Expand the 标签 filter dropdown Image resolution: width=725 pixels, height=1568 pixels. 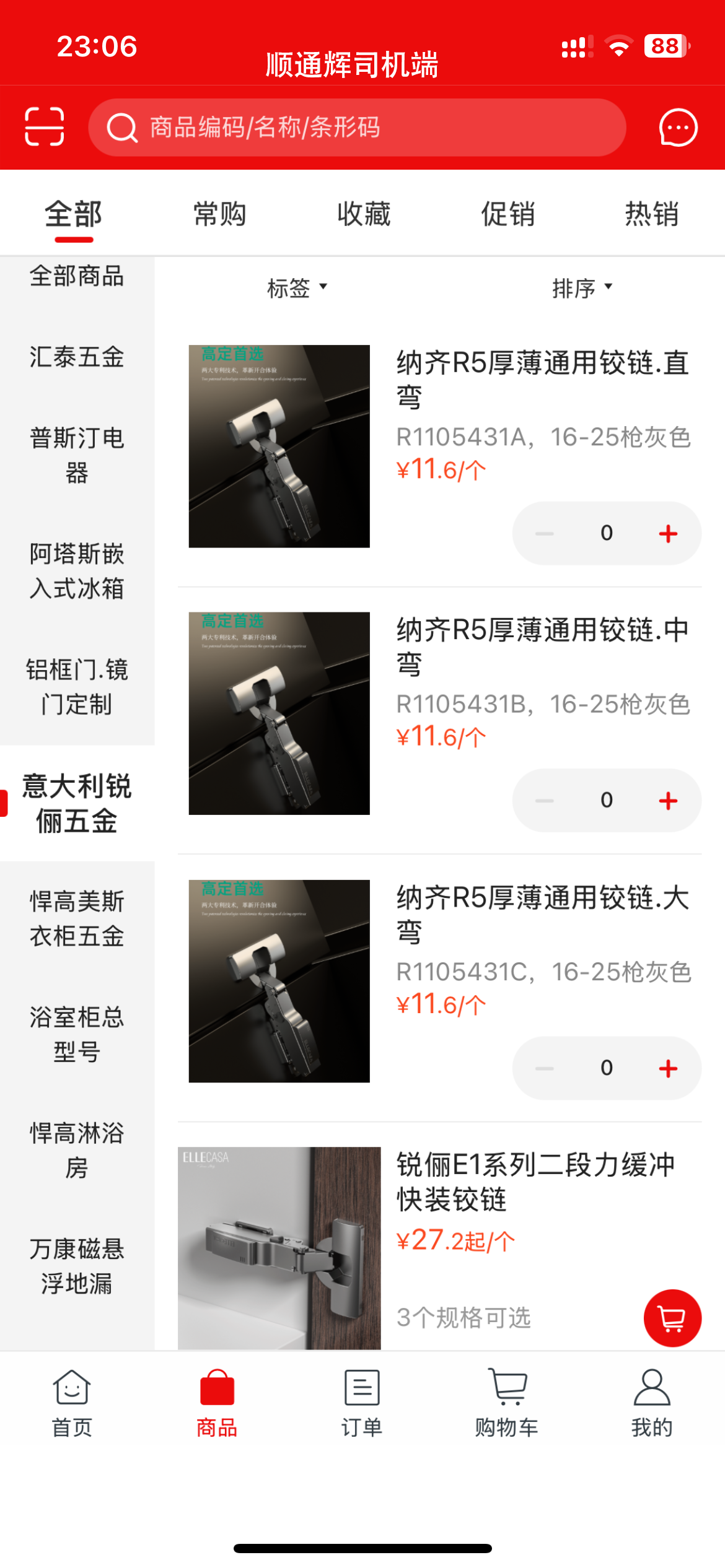[297, 288]
